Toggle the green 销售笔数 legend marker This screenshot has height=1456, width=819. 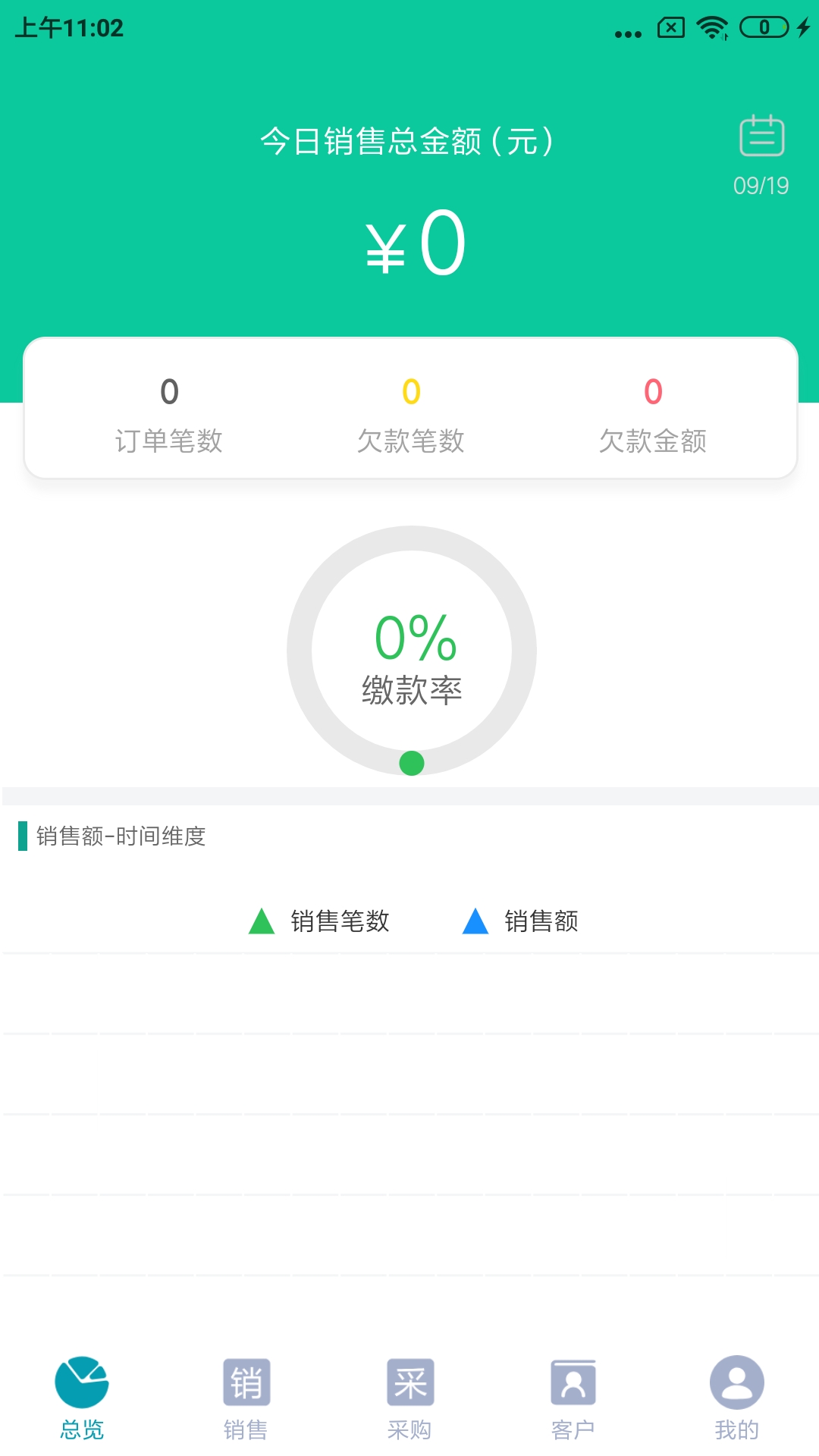261,921
